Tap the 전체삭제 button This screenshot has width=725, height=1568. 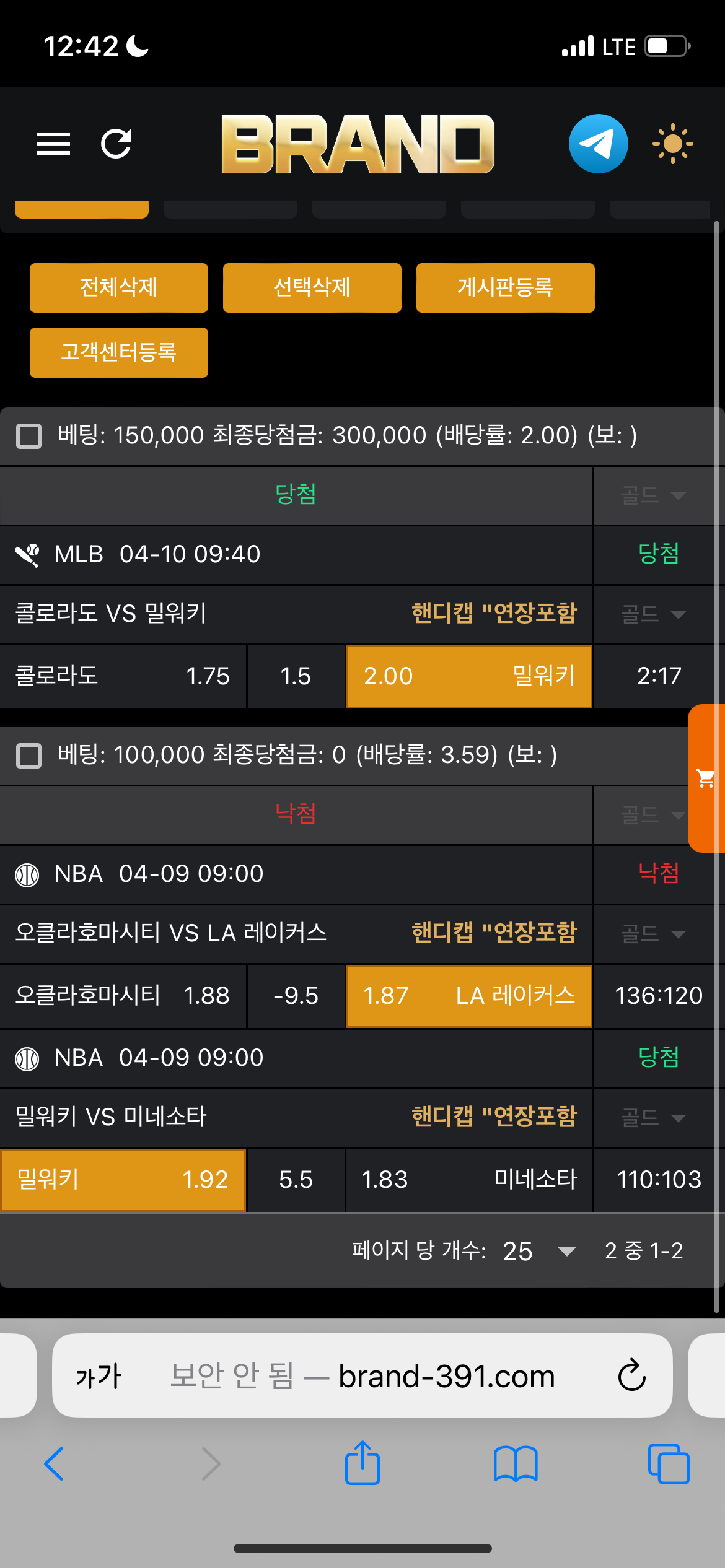coord(119,288)
